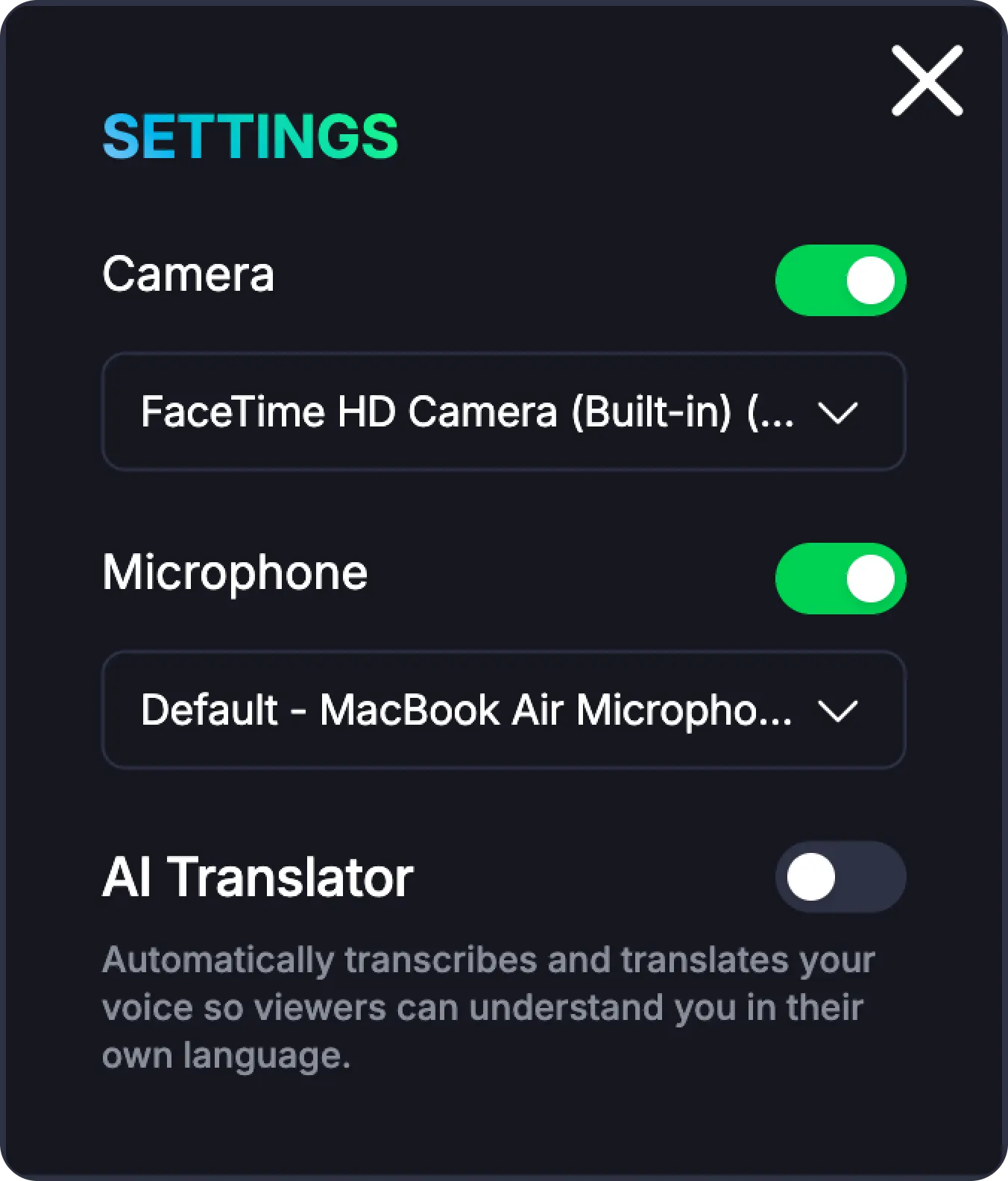Disable the Microphone switch
This screenshot has height=1181, width=1008.
[x=840, y=579]
